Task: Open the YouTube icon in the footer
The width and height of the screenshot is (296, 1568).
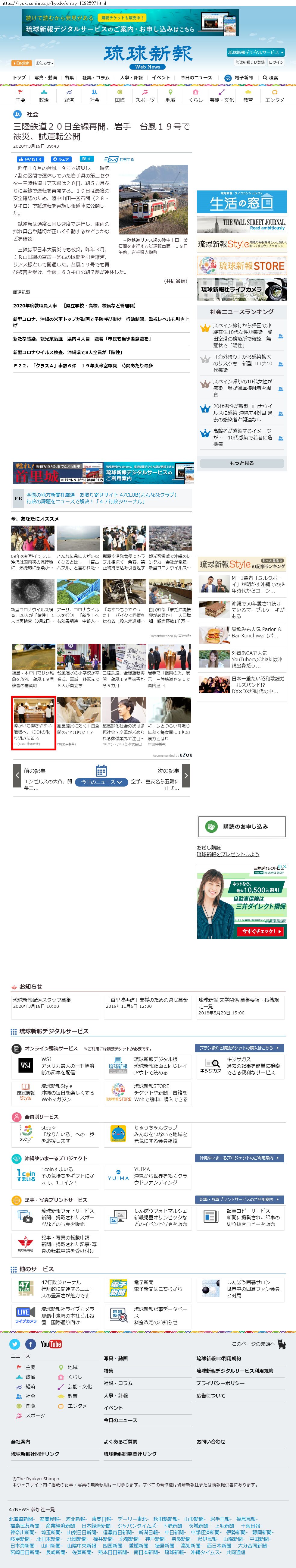Action: point(51,1344)
